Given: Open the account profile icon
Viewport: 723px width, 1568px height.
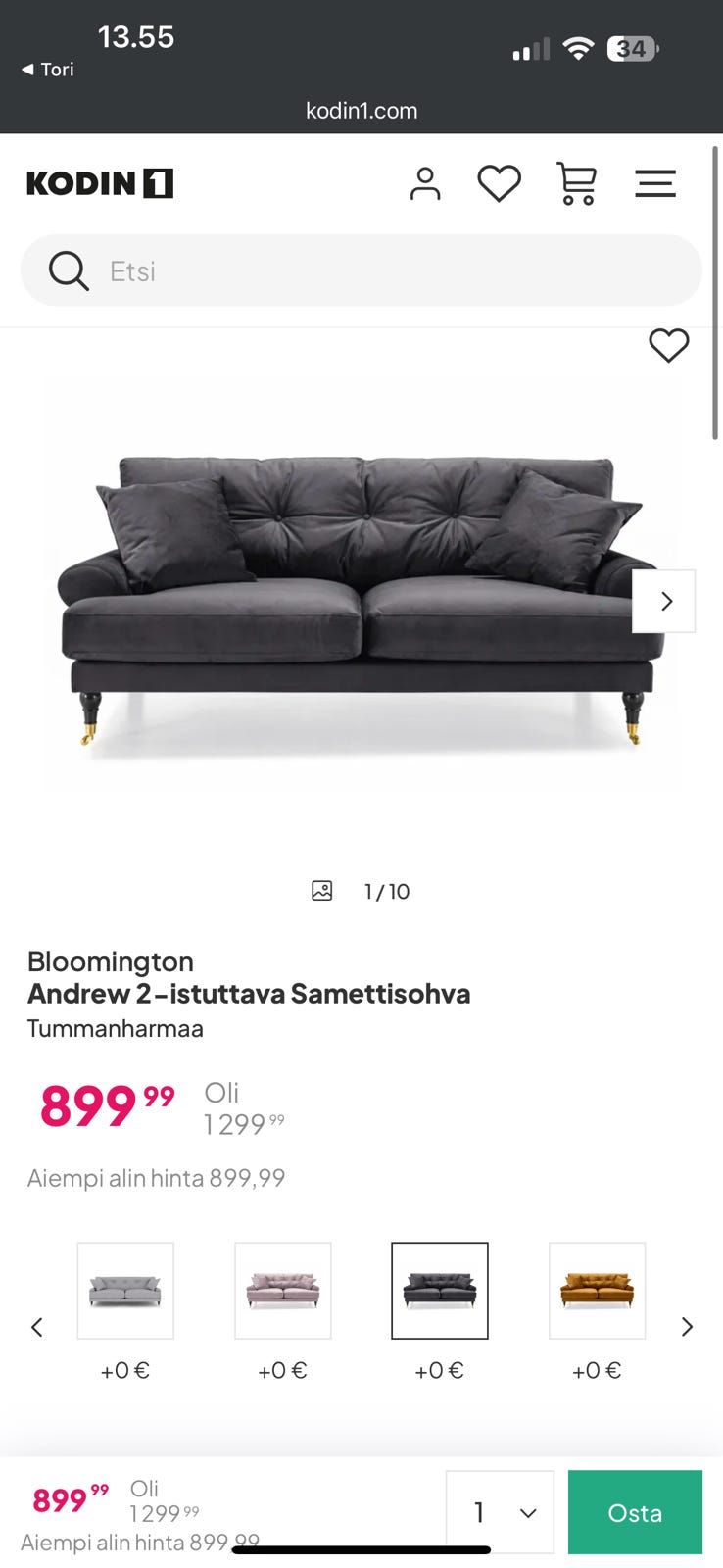Looking at the screenshot, I should [x=425, y=183].
